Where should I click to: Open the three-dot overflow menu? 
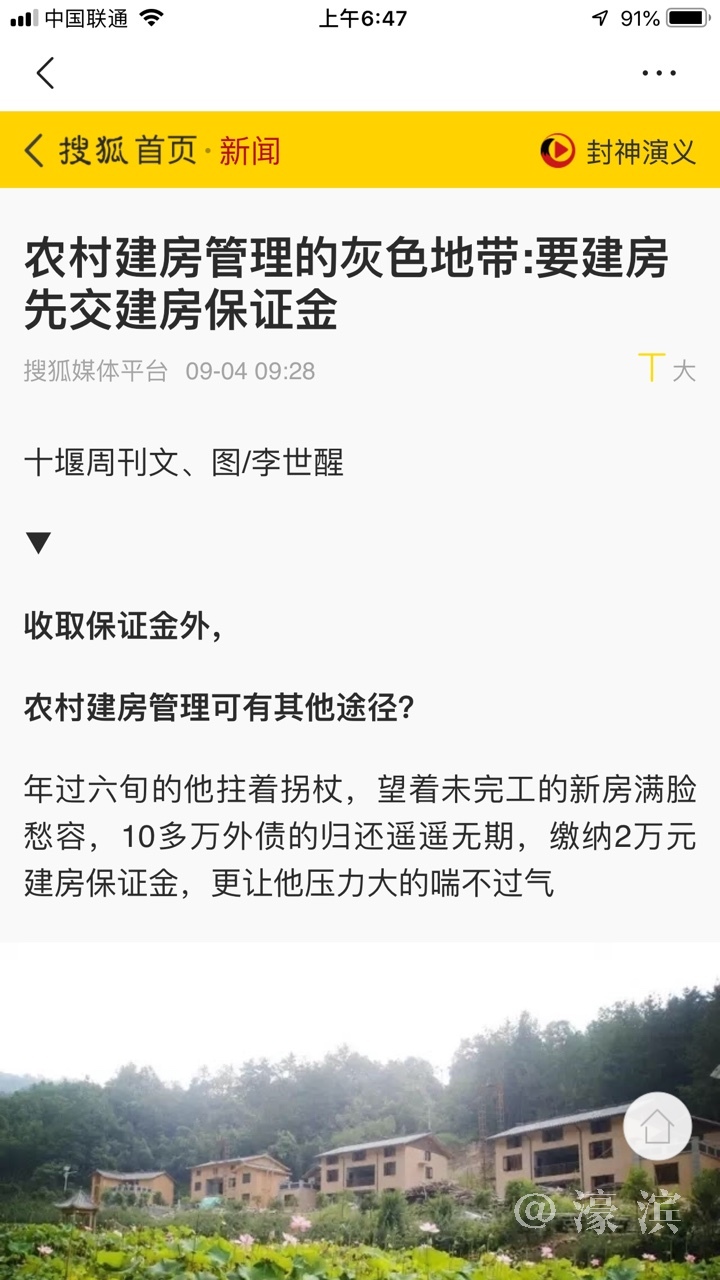pyautogui.click(x=659, y=73)
